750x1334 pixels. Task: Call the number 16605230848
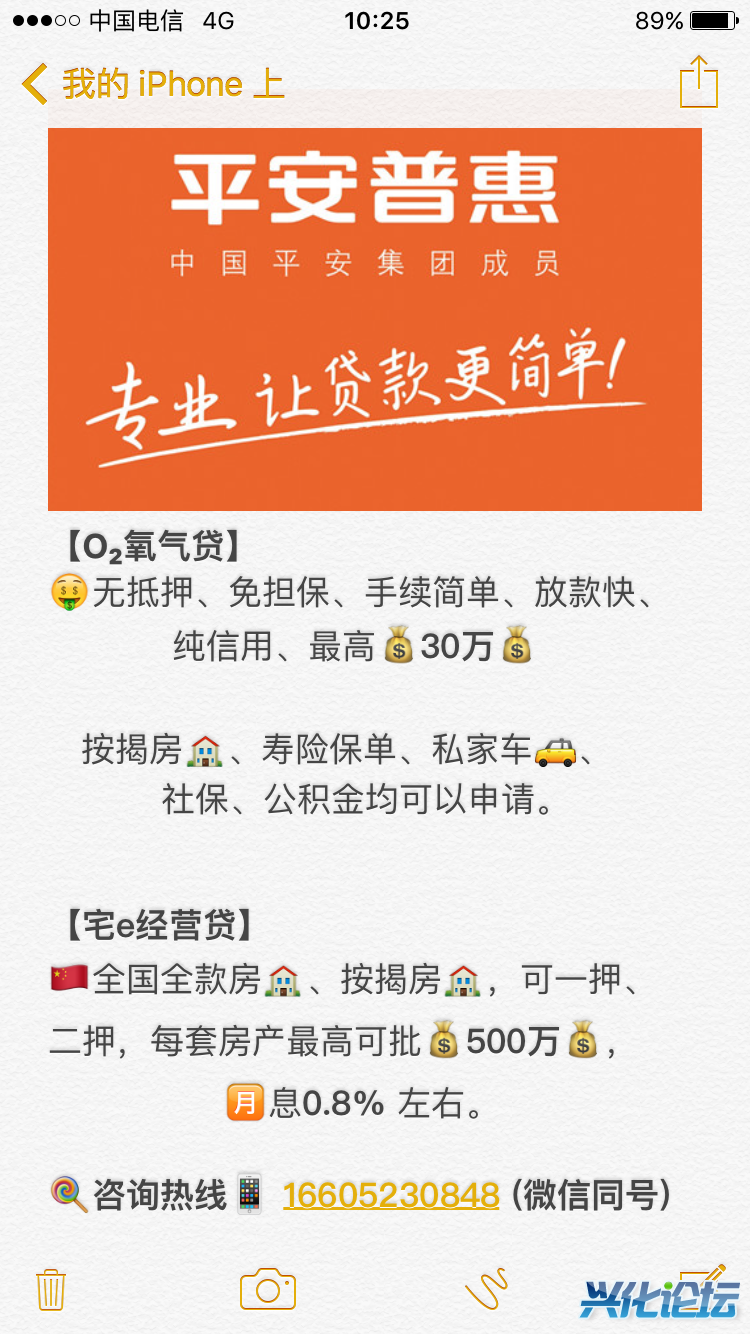[391, 1195]
